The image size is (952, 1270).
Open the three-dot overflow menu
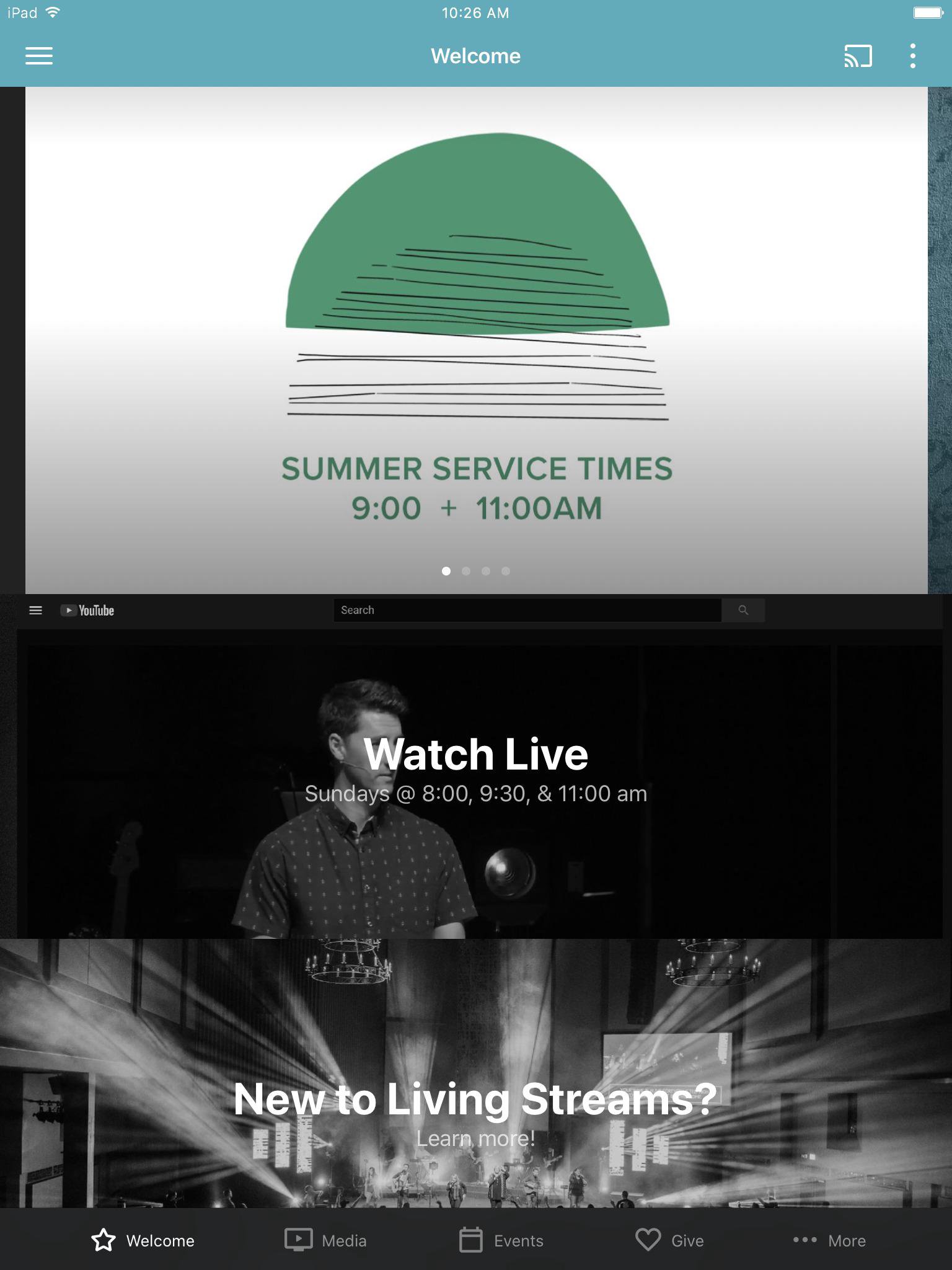[912, 56]
